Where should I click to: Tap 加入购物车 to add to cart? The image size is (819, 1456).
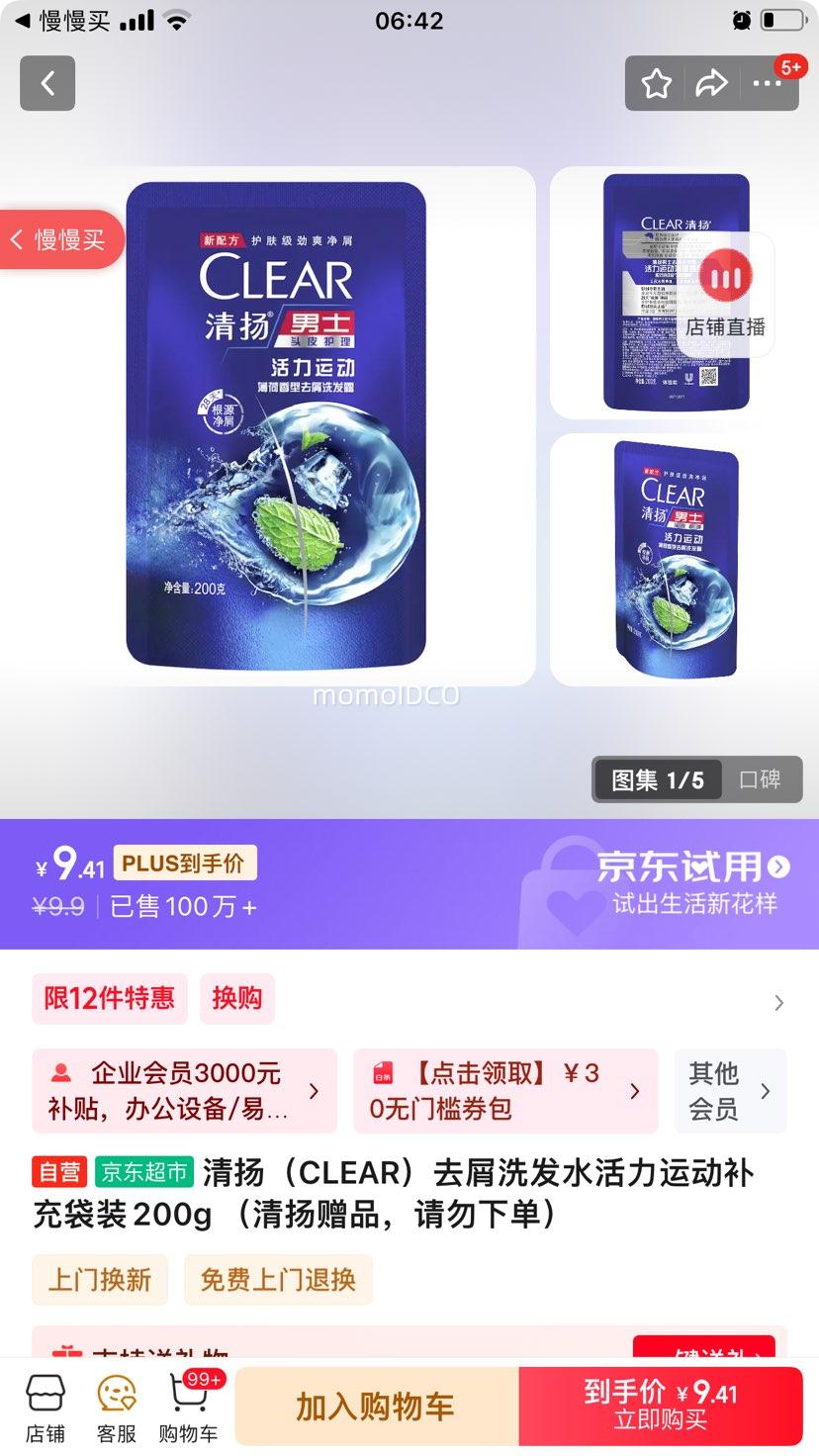(x=375, y=1405)
